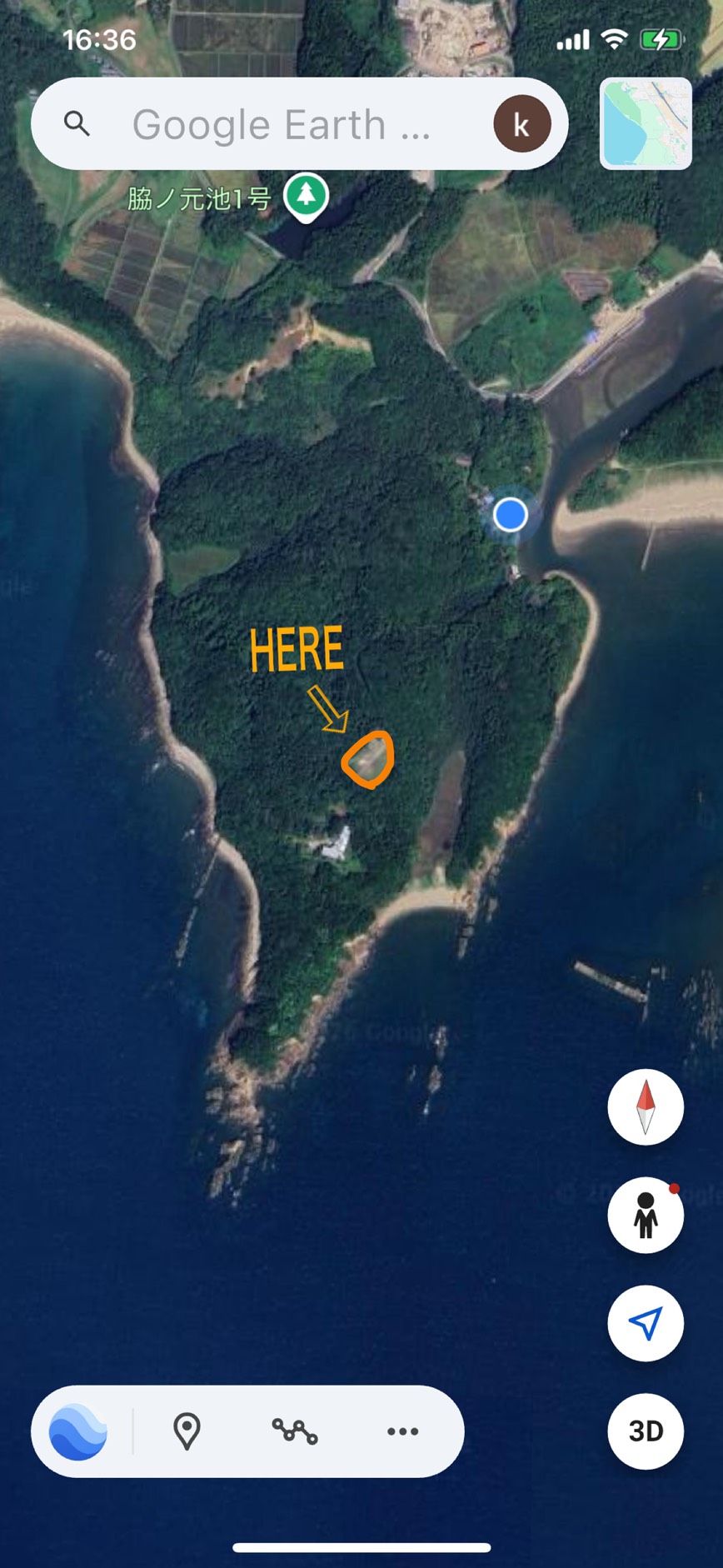This screenshot has width=723, height=1568.
Task: Open the more options menu
Action: [402, 1431]
